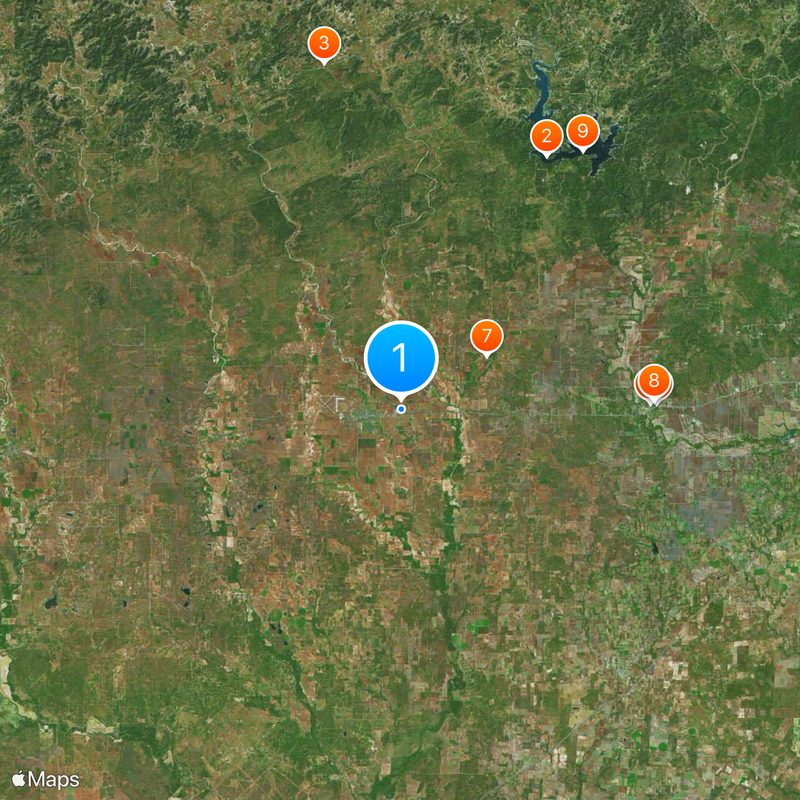Select the orange pin numbered 7
800x800 pixels.
tap(486, 336)
